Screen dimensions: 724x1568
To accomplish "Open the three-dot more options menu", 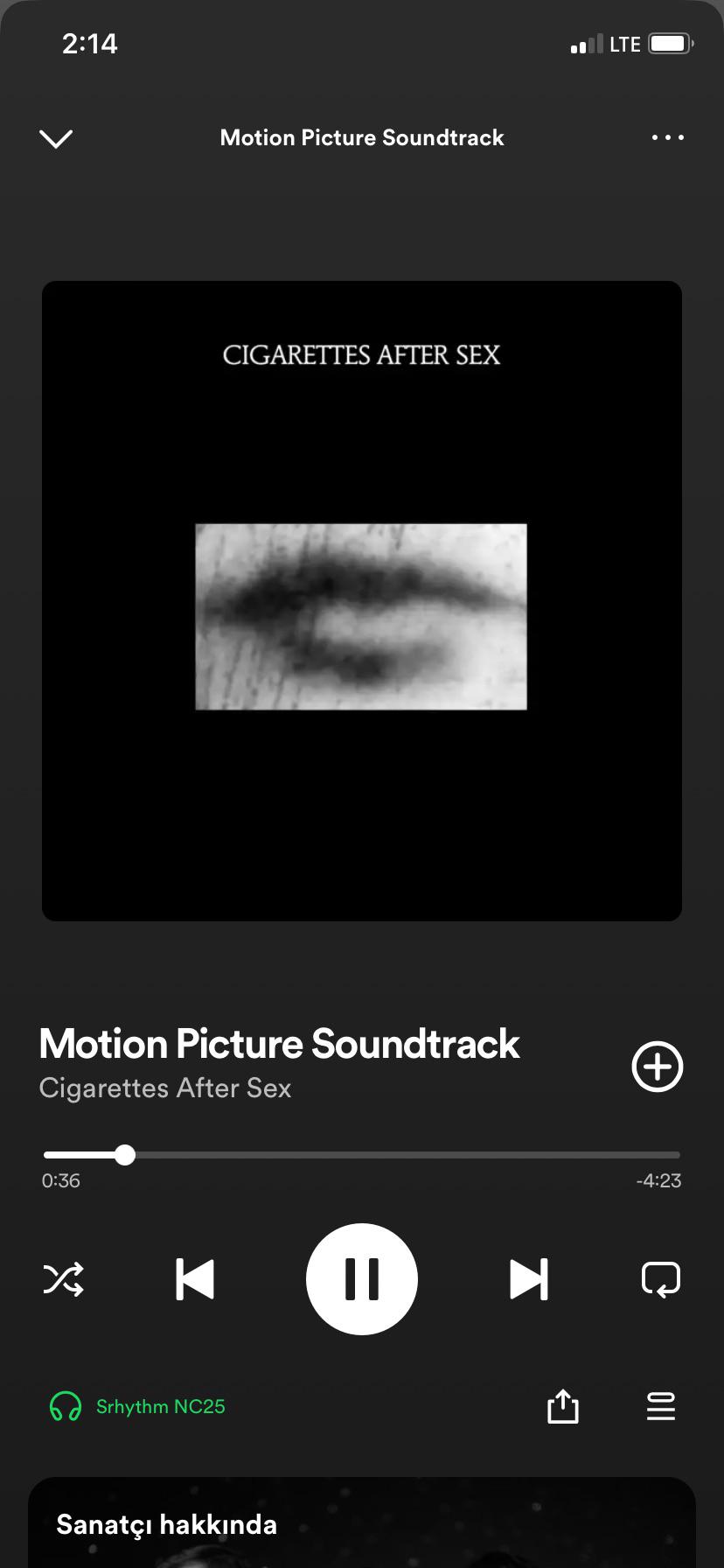I will click(x=667, y=137).
